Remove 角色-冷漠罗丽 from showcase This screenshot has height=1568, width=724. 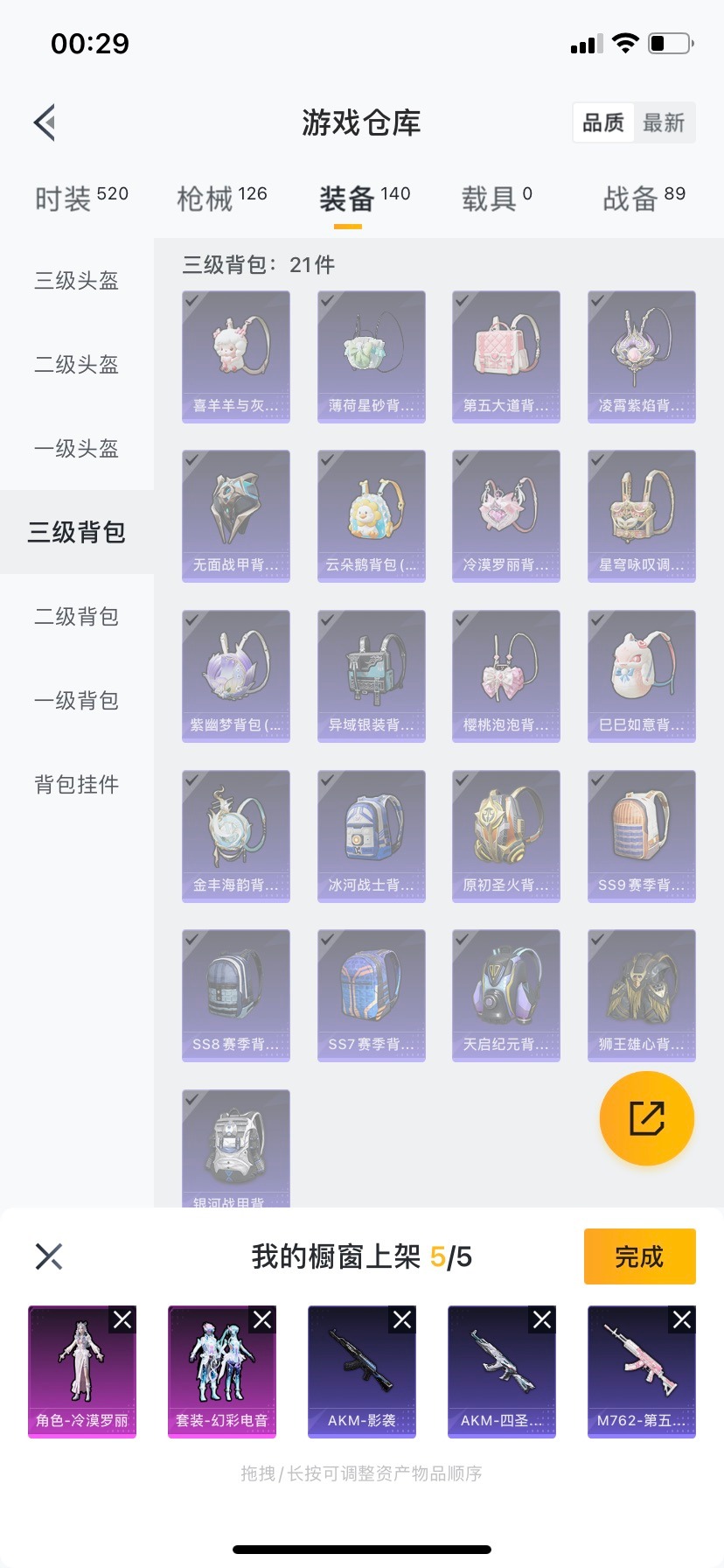pyautogui.click(x=122, y=1319)
